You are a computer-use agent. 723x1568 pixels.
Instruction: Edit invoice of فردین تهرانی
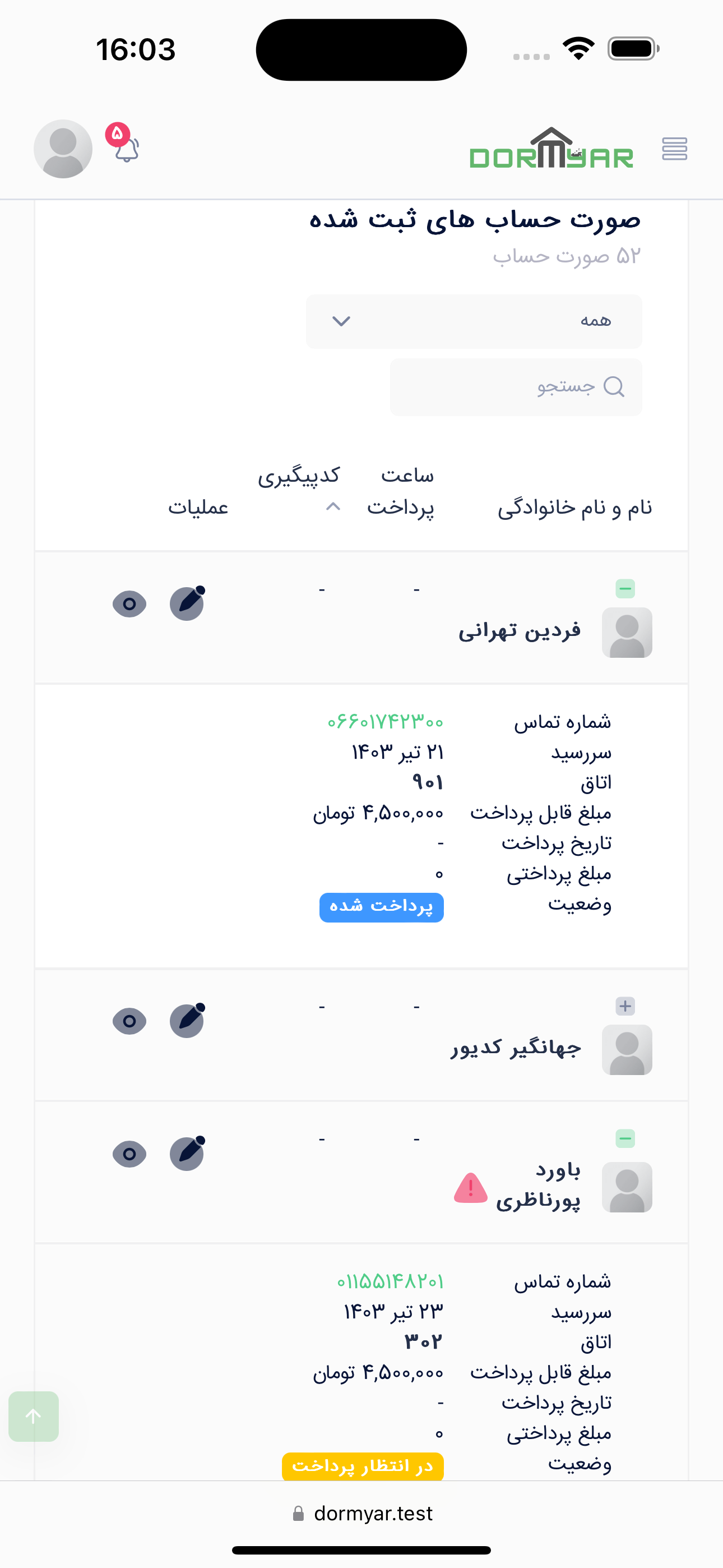click(x=187, y=604)
